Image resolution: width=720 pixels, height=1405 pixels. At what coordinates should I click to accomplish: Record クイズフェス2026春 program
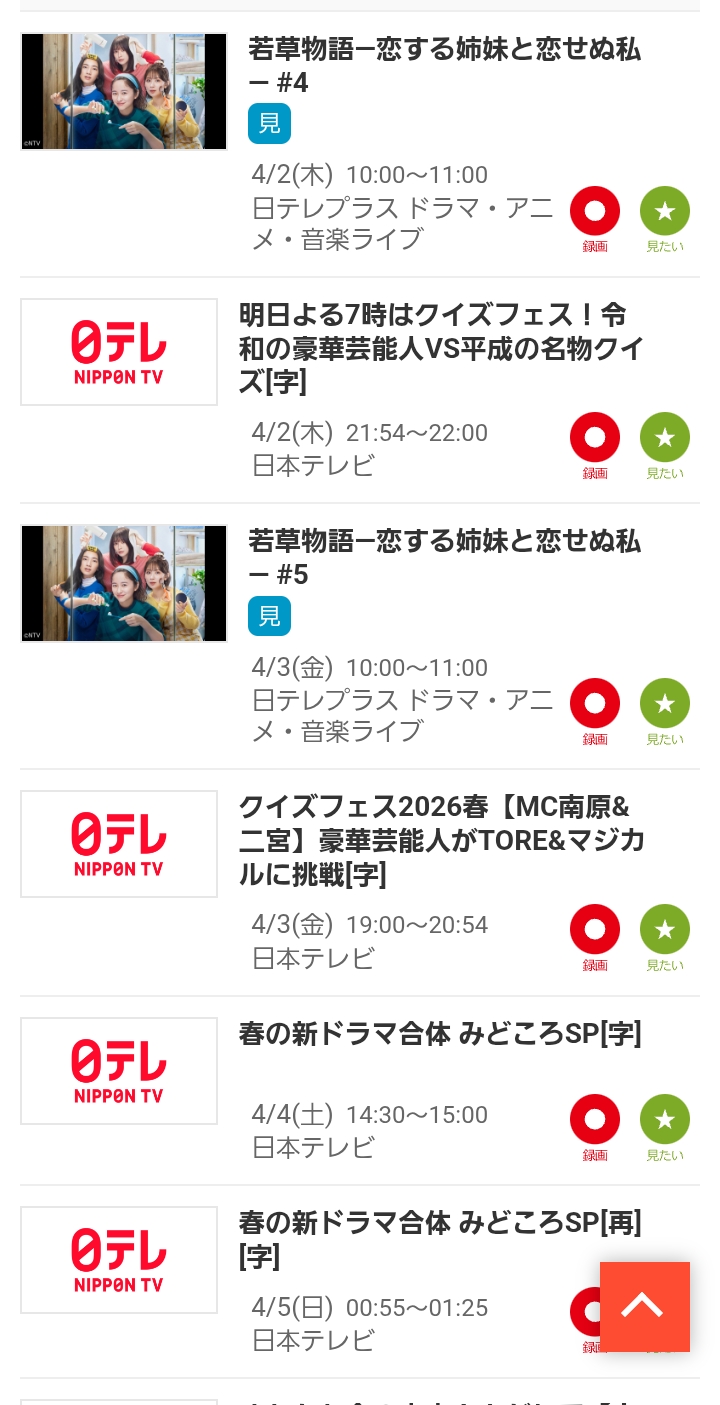coord(595,930)
